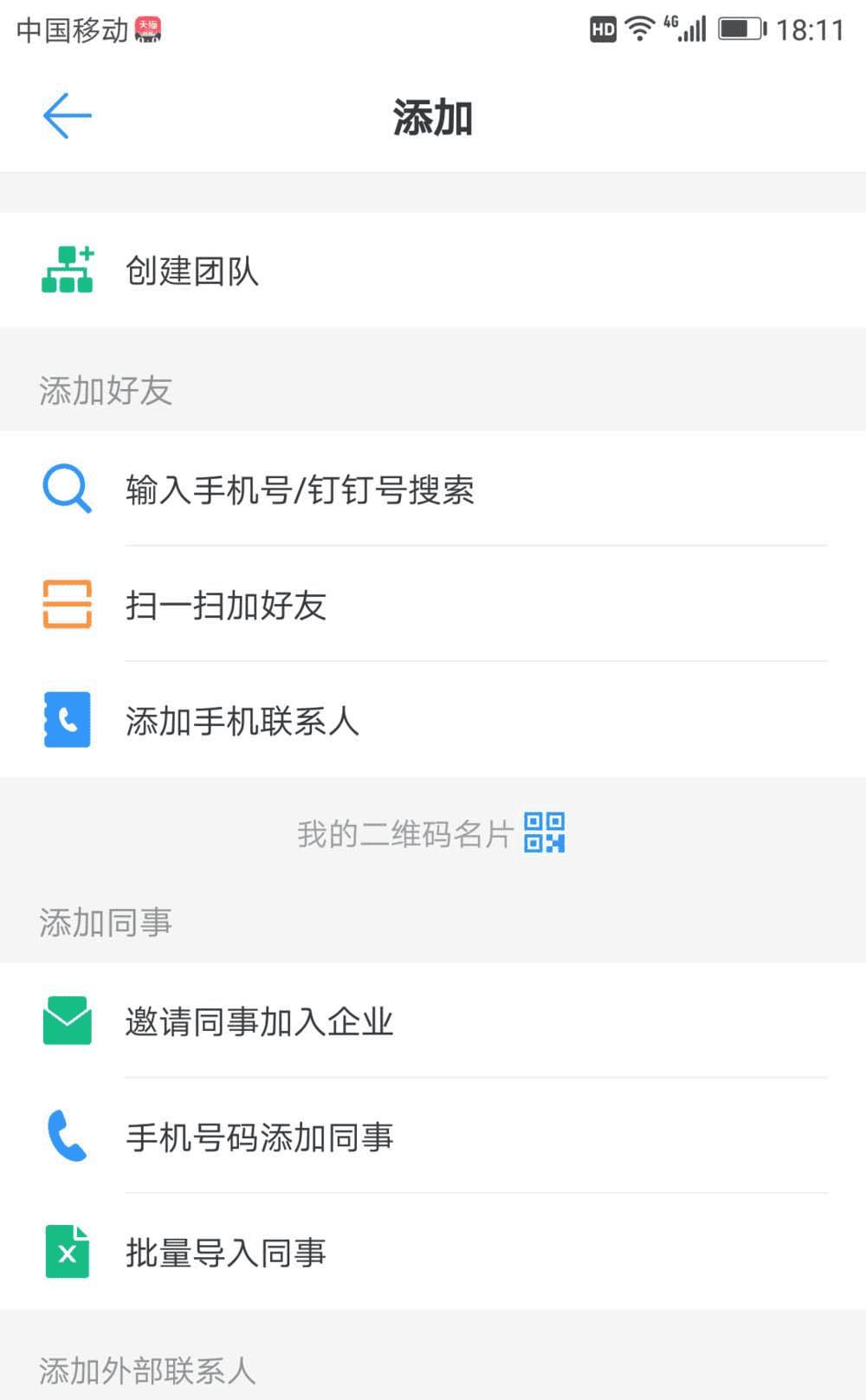Go back using the top-left arrow
The height and width of the screenshot is (1400, 866).
click(x=67, y=116)
